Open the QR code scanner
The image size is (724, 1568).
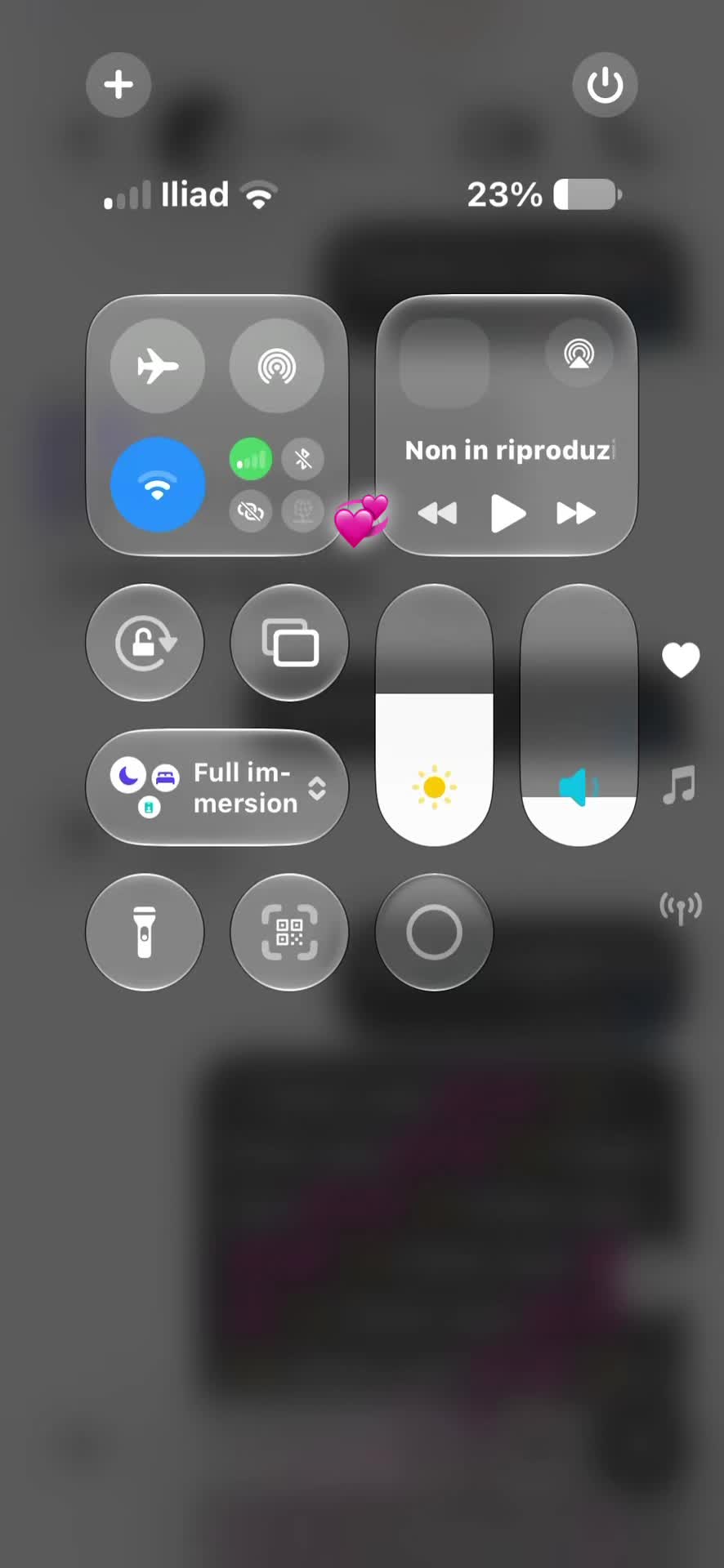pos(289,932)
